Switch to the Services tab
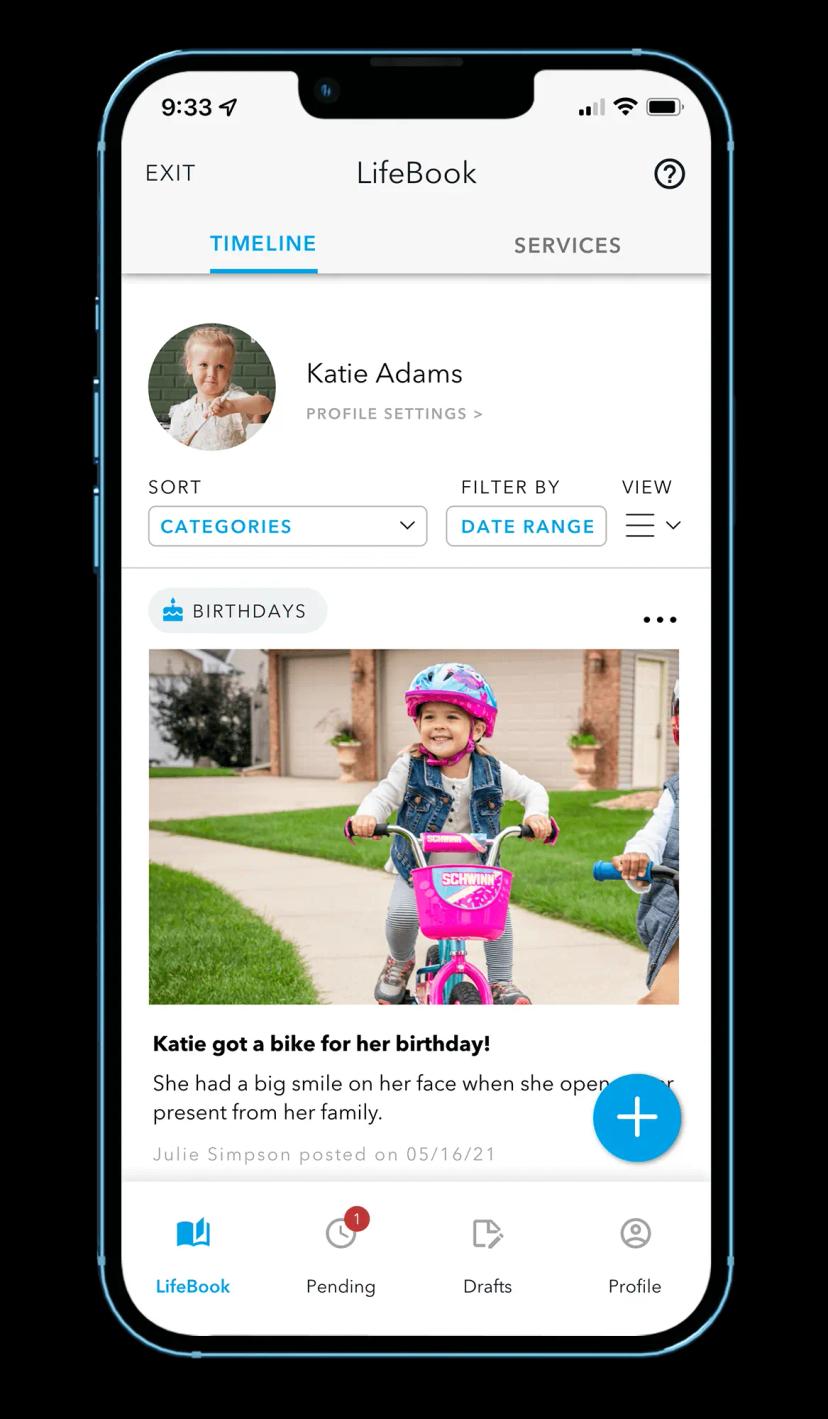Image resolution: width=828 pixels, height=1419 pixels. tap(567, 245)
